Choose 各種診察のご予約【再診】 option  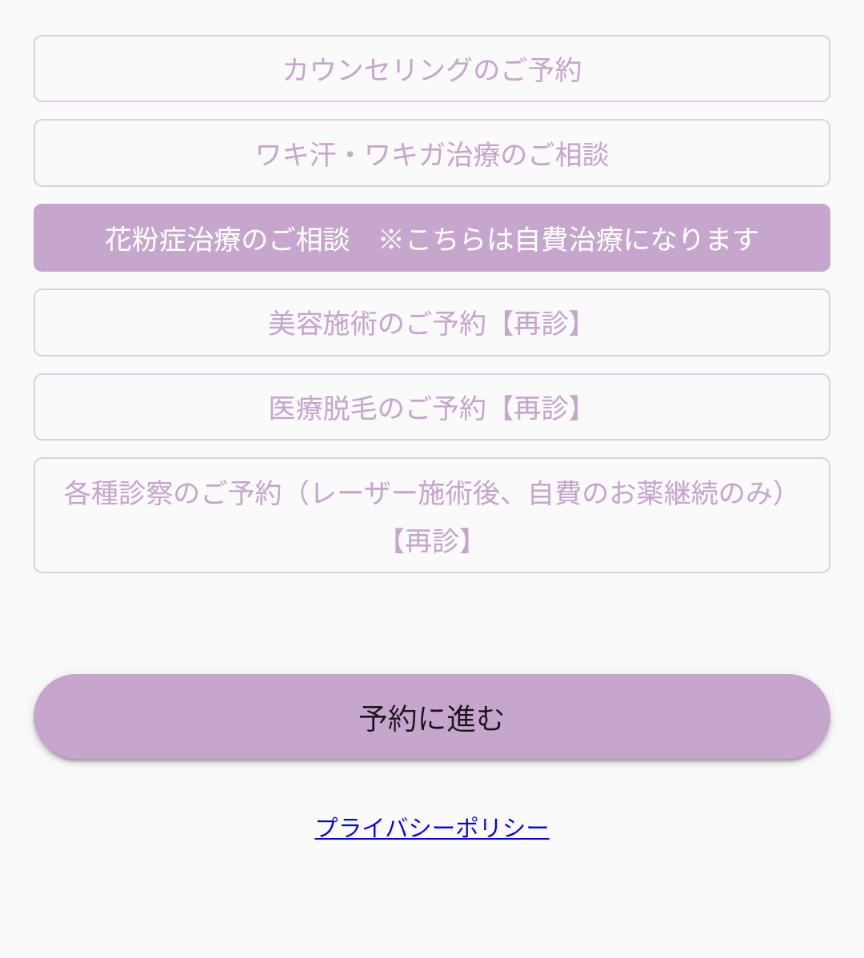pos(432,515)
